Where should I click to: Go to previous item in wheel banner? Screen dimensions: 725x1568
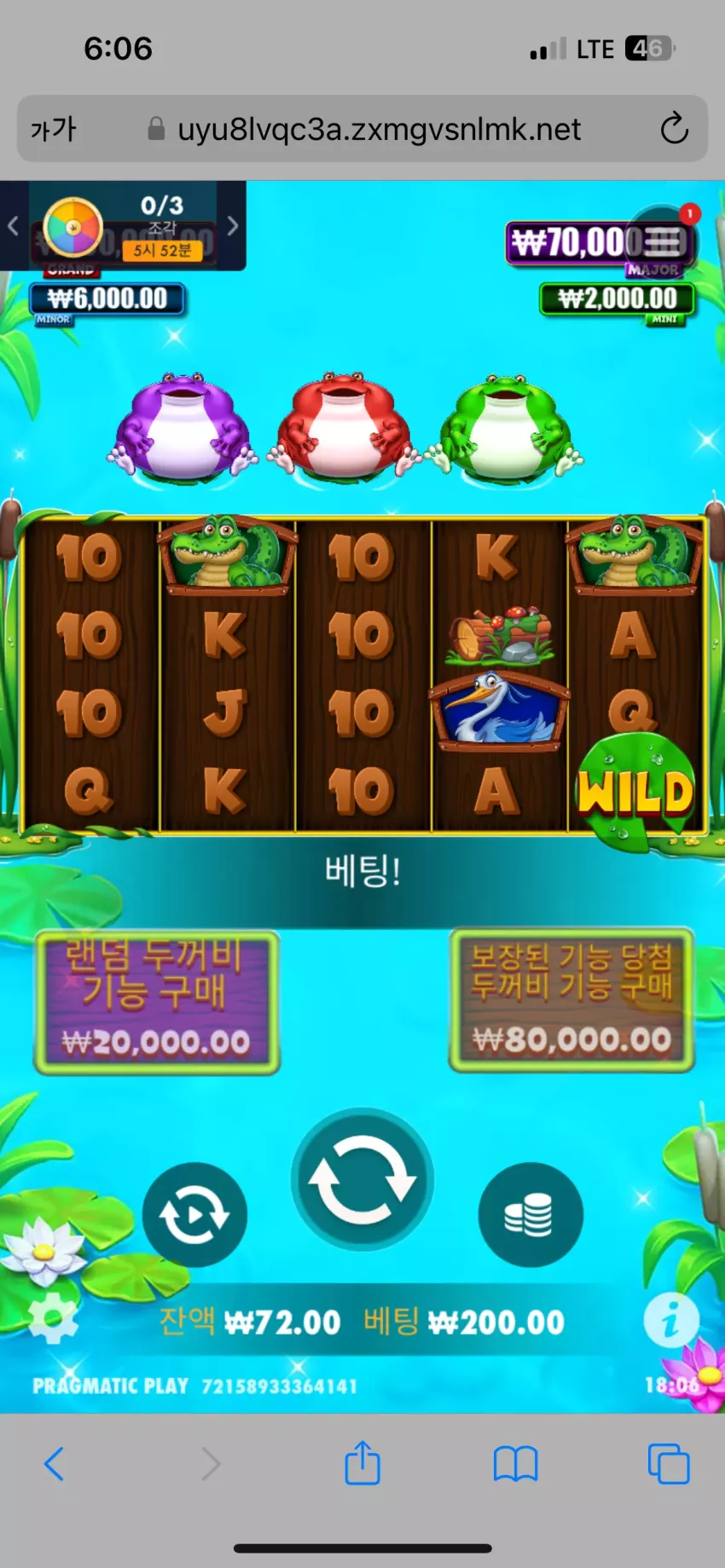pyautogui.click(x=13, y=226)
